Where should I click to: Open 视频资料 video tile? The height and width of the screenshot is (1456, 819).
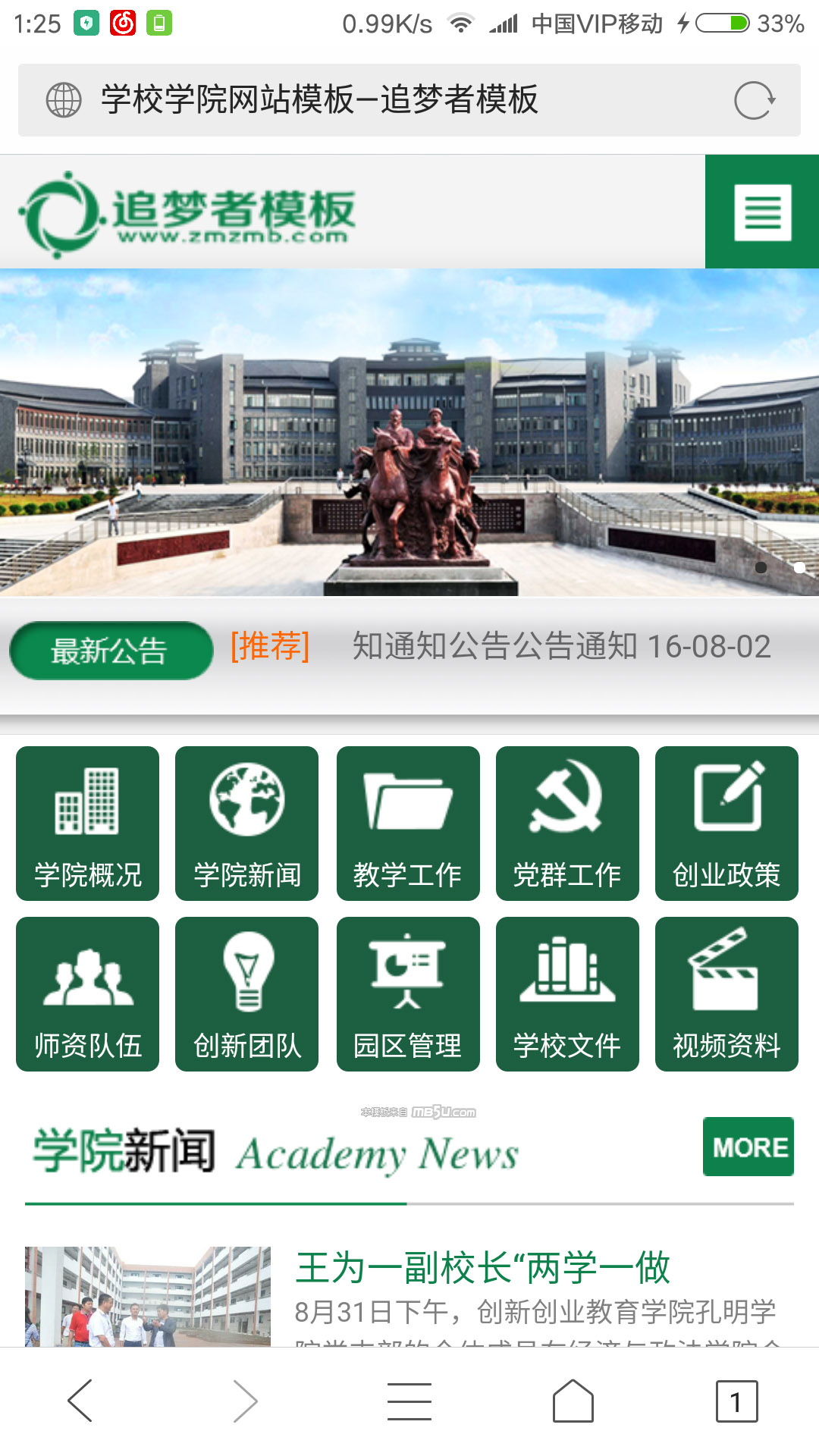726,994
